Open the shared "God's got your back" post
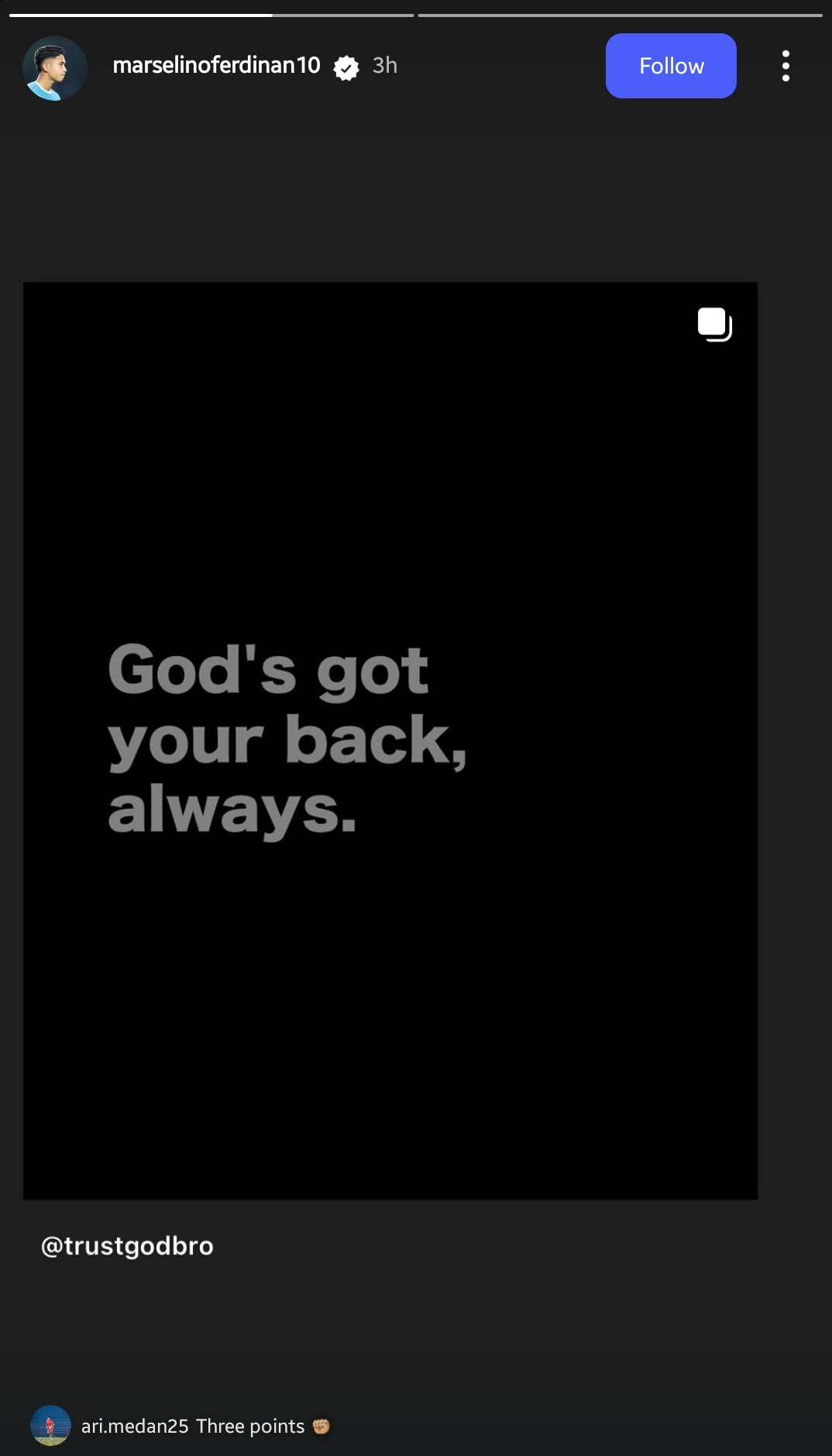This screenshot has height=1456, width=832. 390,740
